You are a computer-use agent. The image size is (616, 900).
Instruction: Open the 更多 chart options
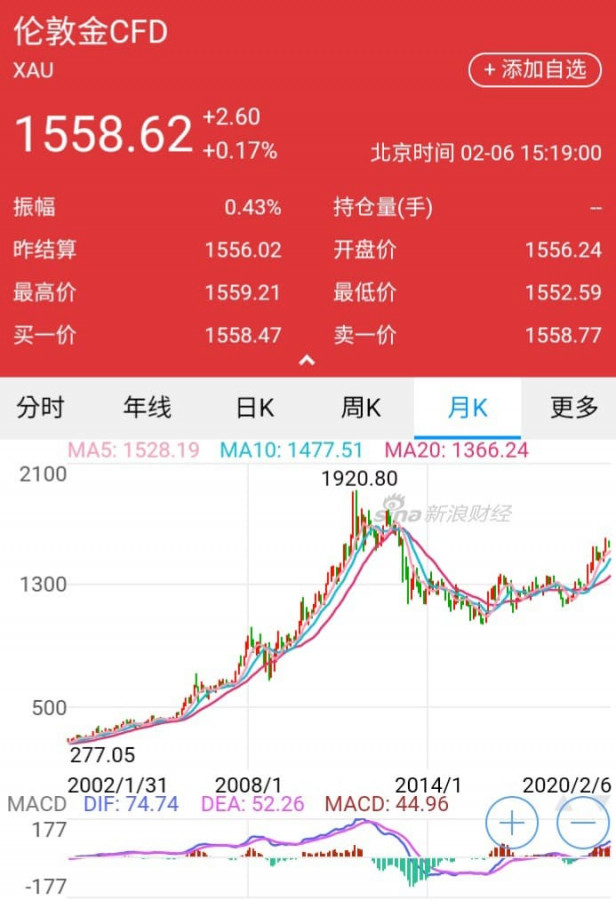point(574,408)
